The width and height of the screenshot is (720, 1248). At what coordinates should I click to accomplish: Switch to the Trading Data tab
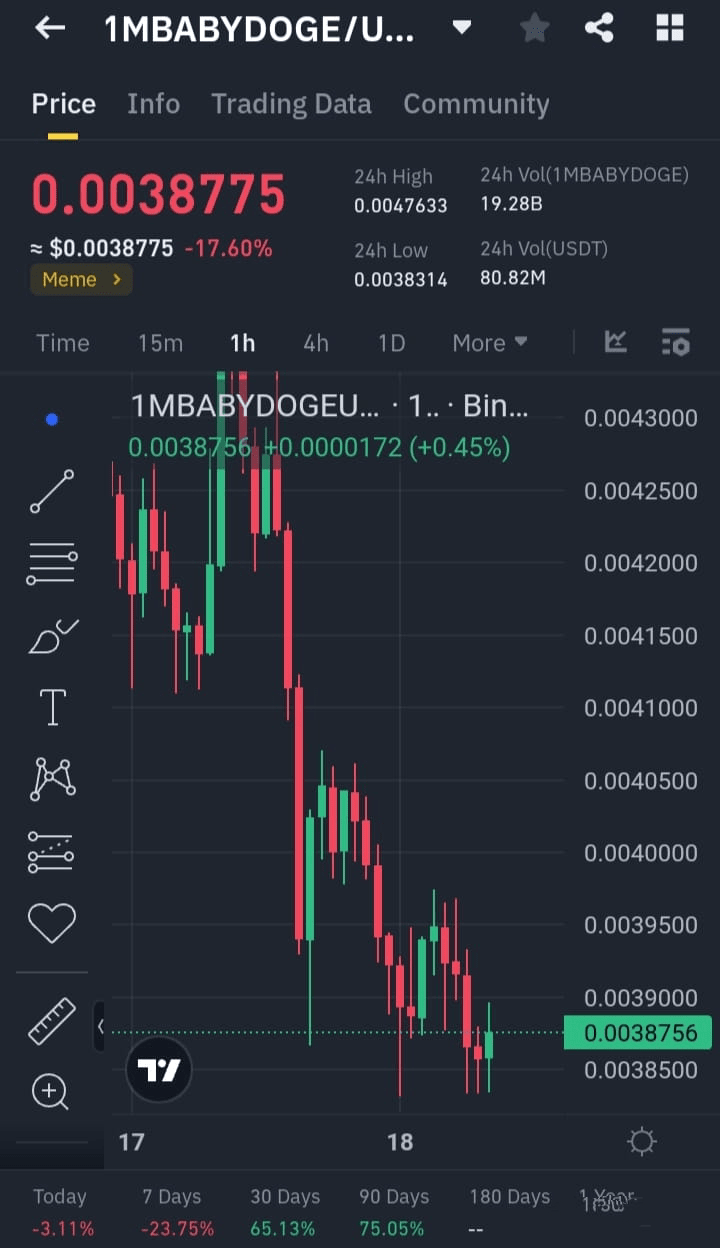[291, 104]
